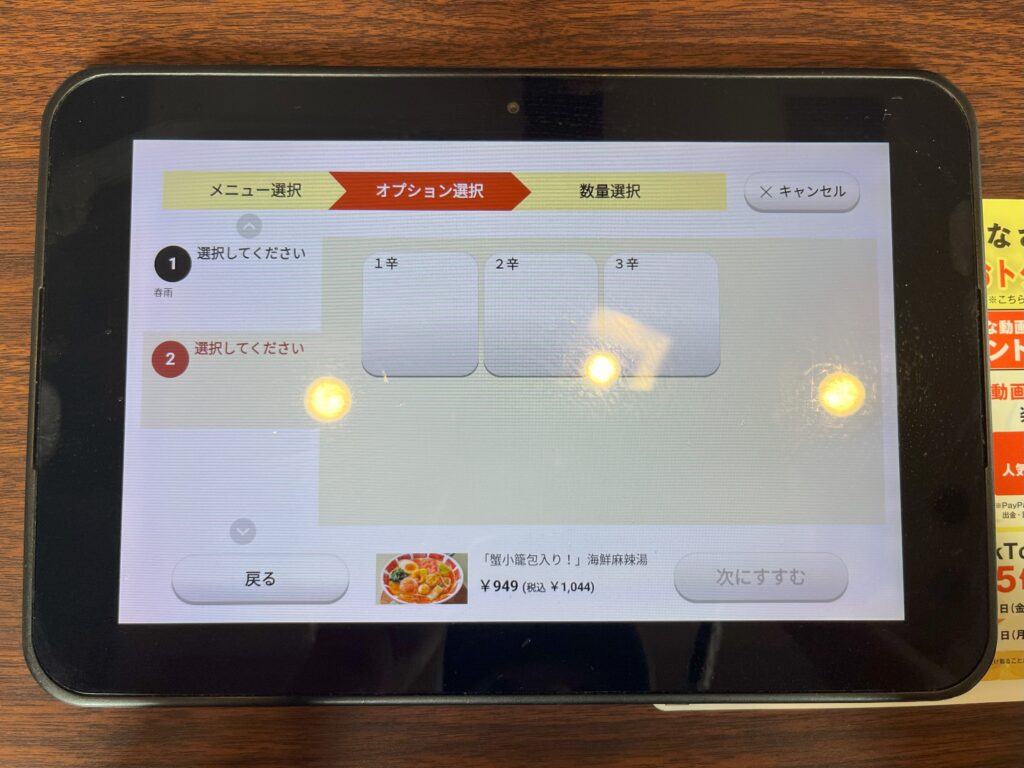Tap the キャンセル button
The width and height of the screenshot is (1024, 768).
[801, 191]
